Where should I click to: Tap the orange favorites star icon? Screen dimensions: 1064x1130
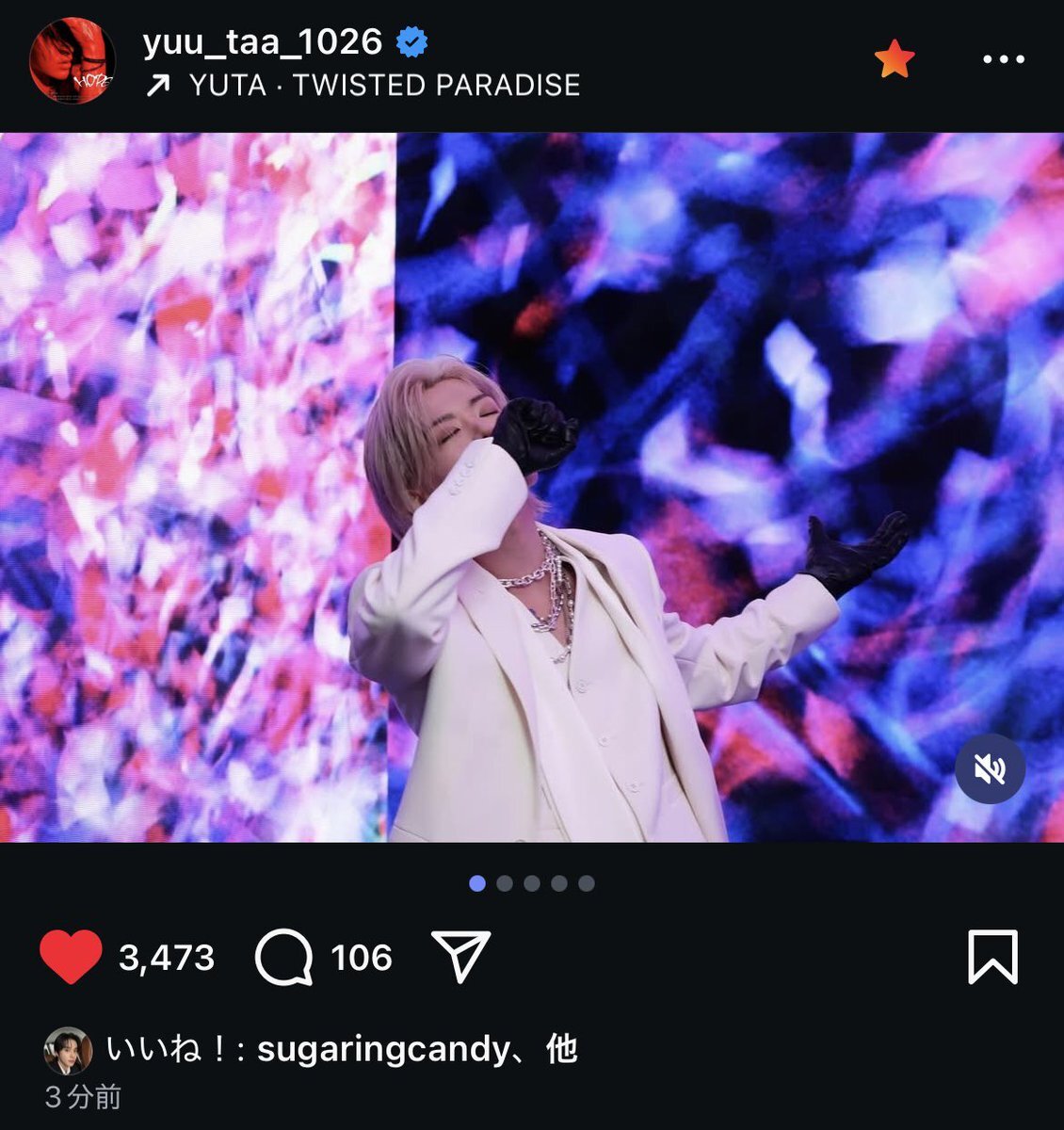coord(894,59)
